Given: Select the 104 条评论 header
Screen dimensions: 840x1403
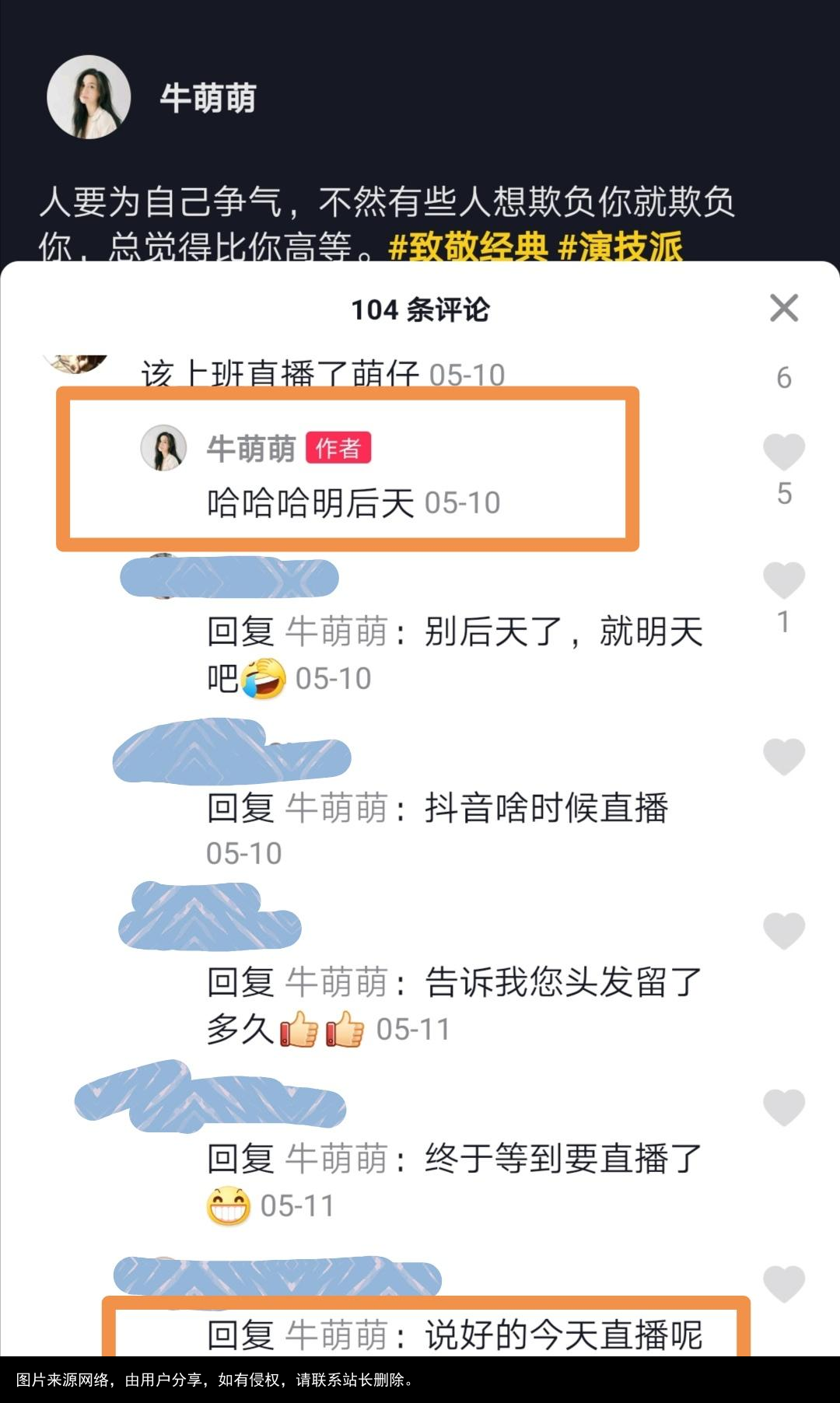Looking at the screenshot, I should tap(420, 309).
